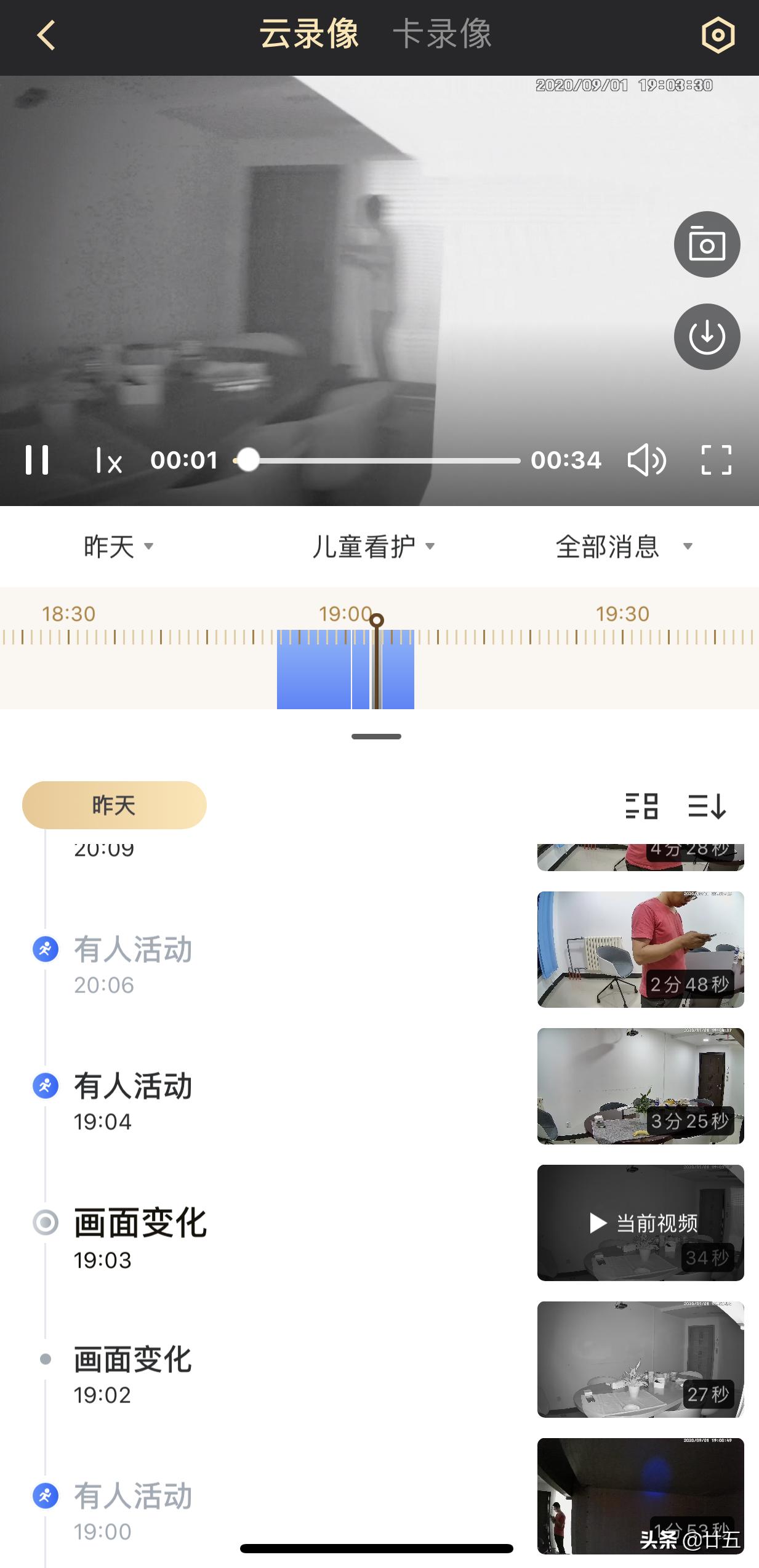Screen dimensions: 759x1568
Task: Change sort order with the arrow-down list icon
Action: 708,806
